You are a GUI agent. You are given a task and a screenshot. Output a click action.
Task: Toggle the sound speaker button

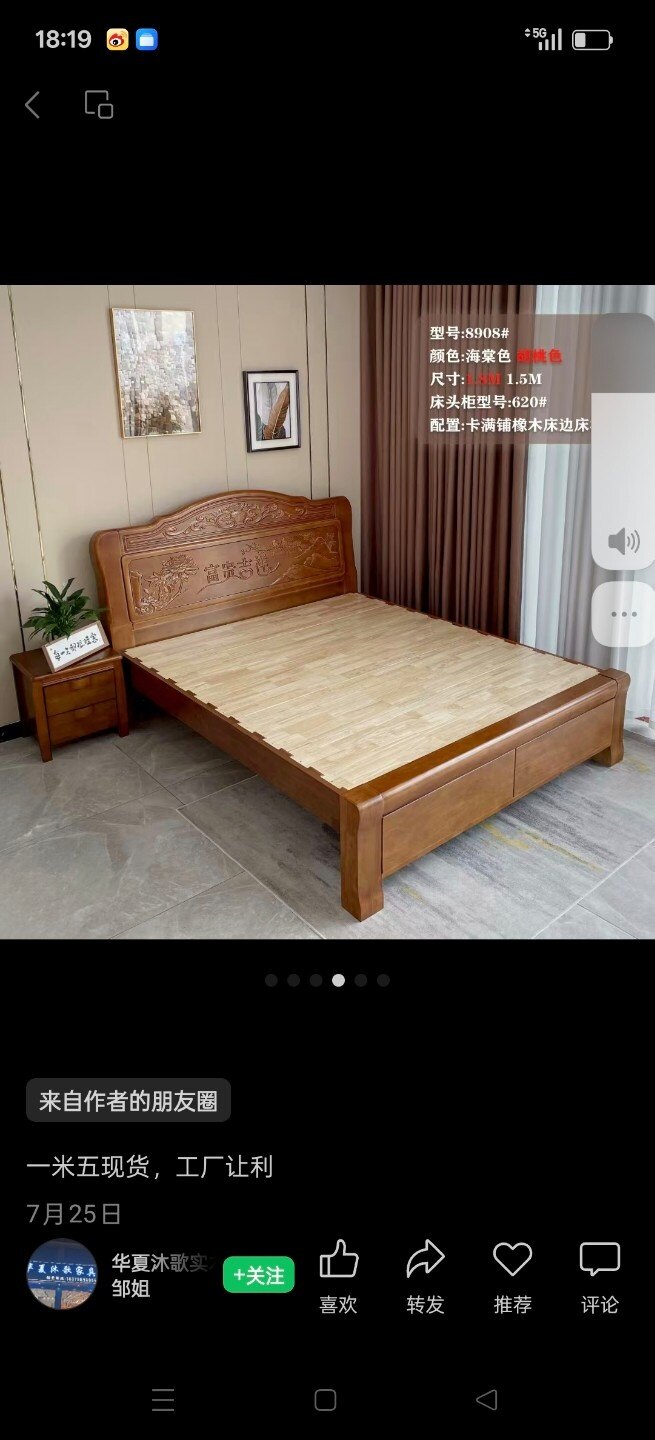[623, 541]
